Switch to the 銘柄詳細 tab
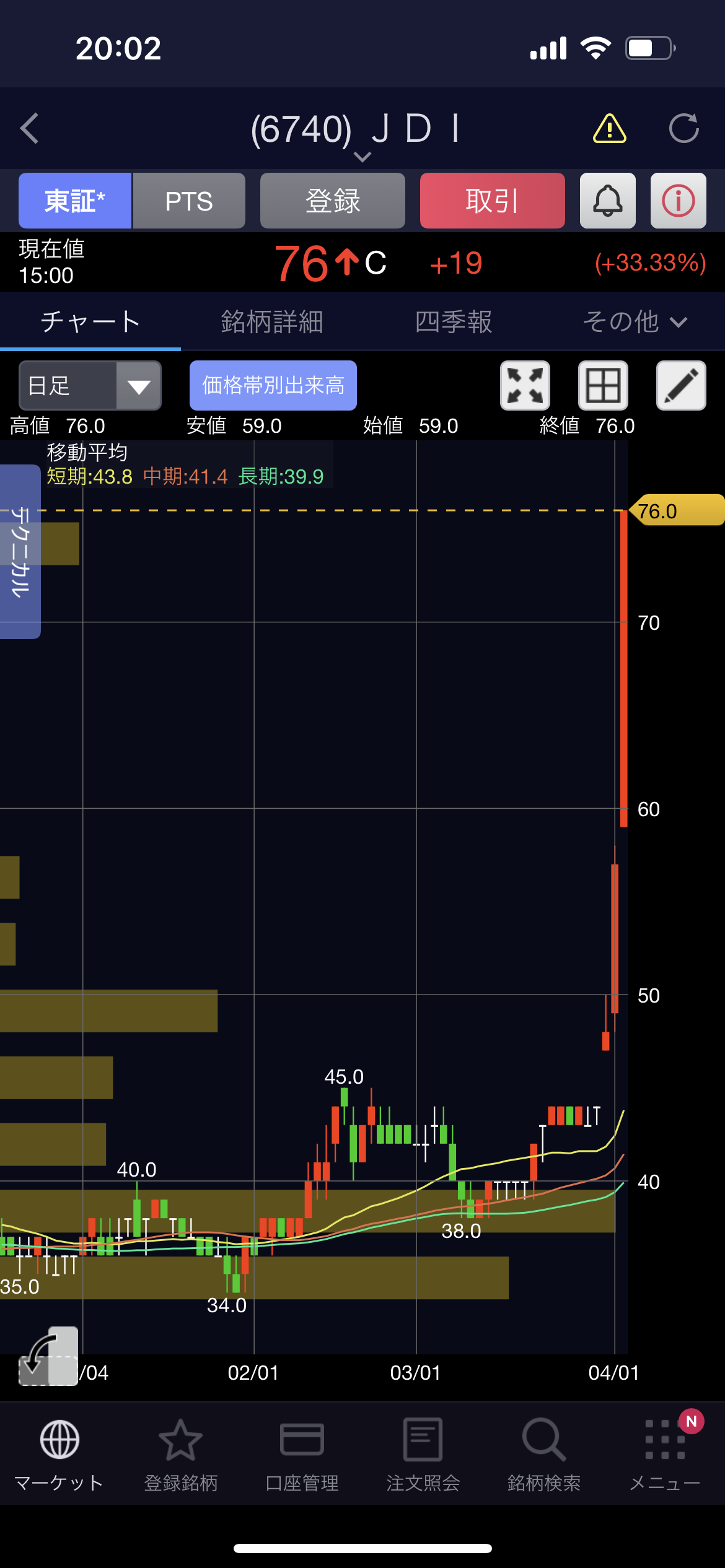The image size is (725, 1568). [272, 321]
